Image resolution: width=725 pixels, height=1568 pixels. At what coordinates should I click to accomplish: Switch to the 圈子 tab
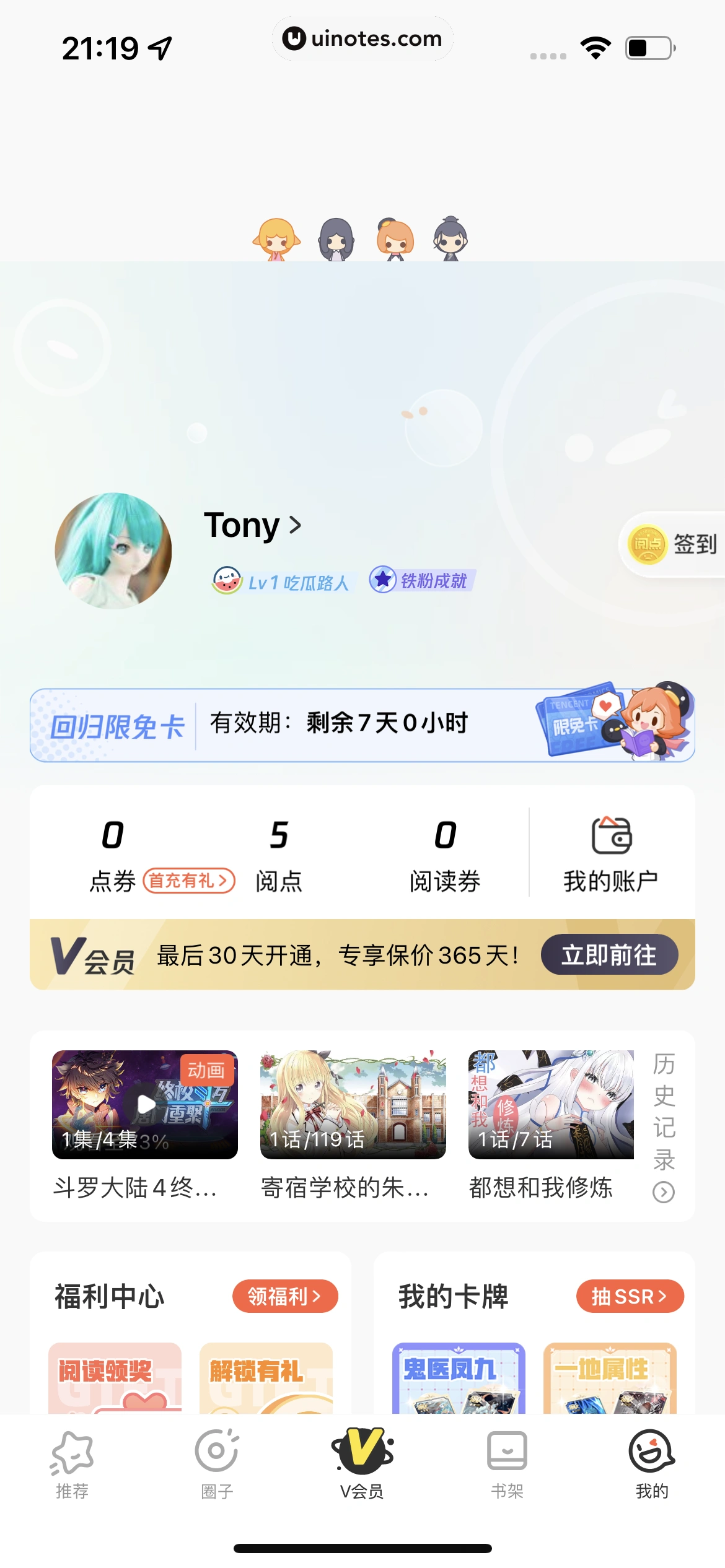217,1468
